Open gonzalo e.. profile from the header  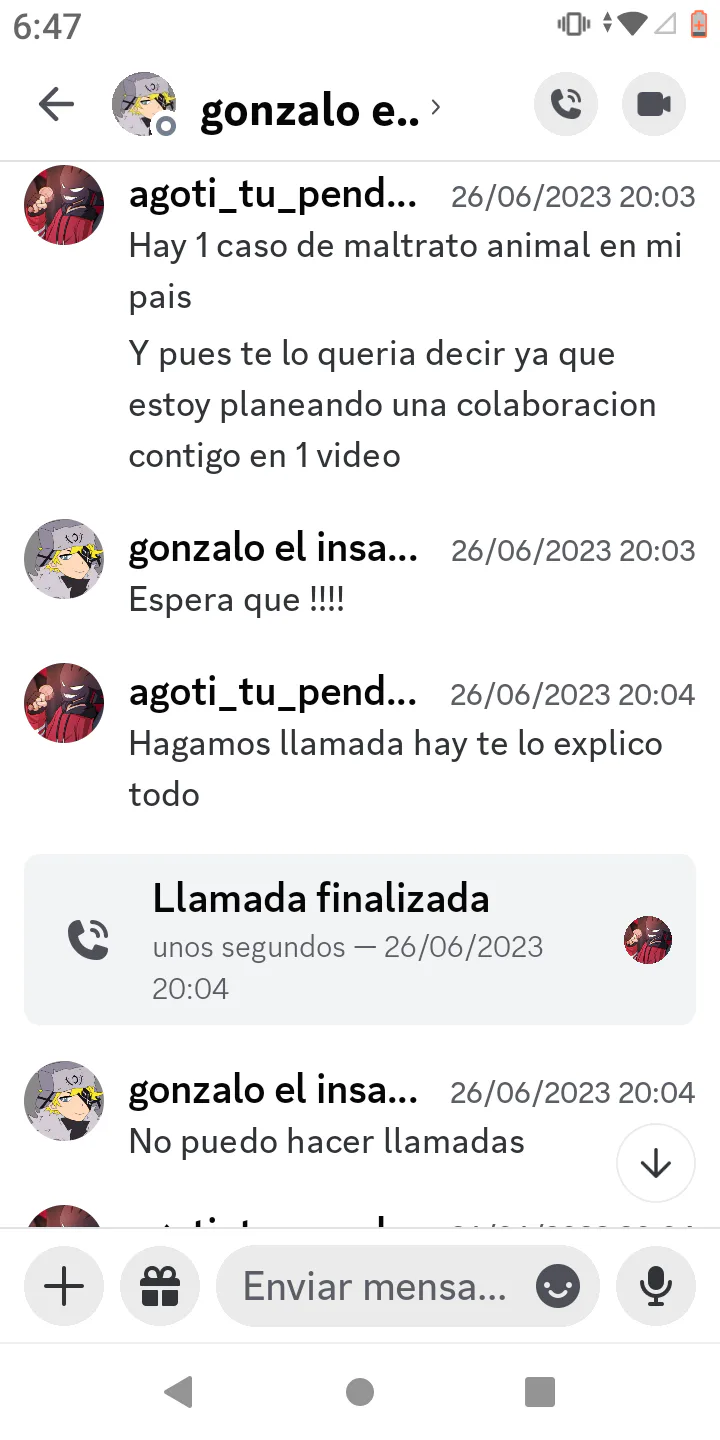coord(310,108)
